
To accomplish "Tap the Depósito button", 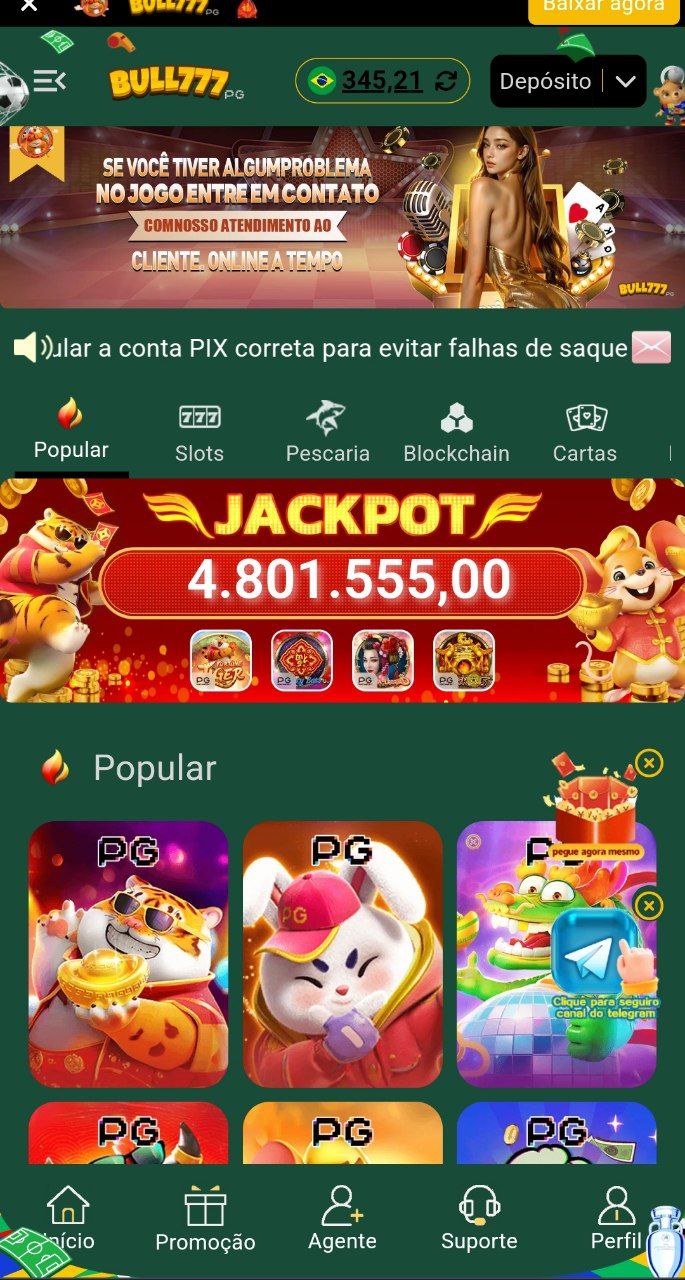I will pos(545,82).
